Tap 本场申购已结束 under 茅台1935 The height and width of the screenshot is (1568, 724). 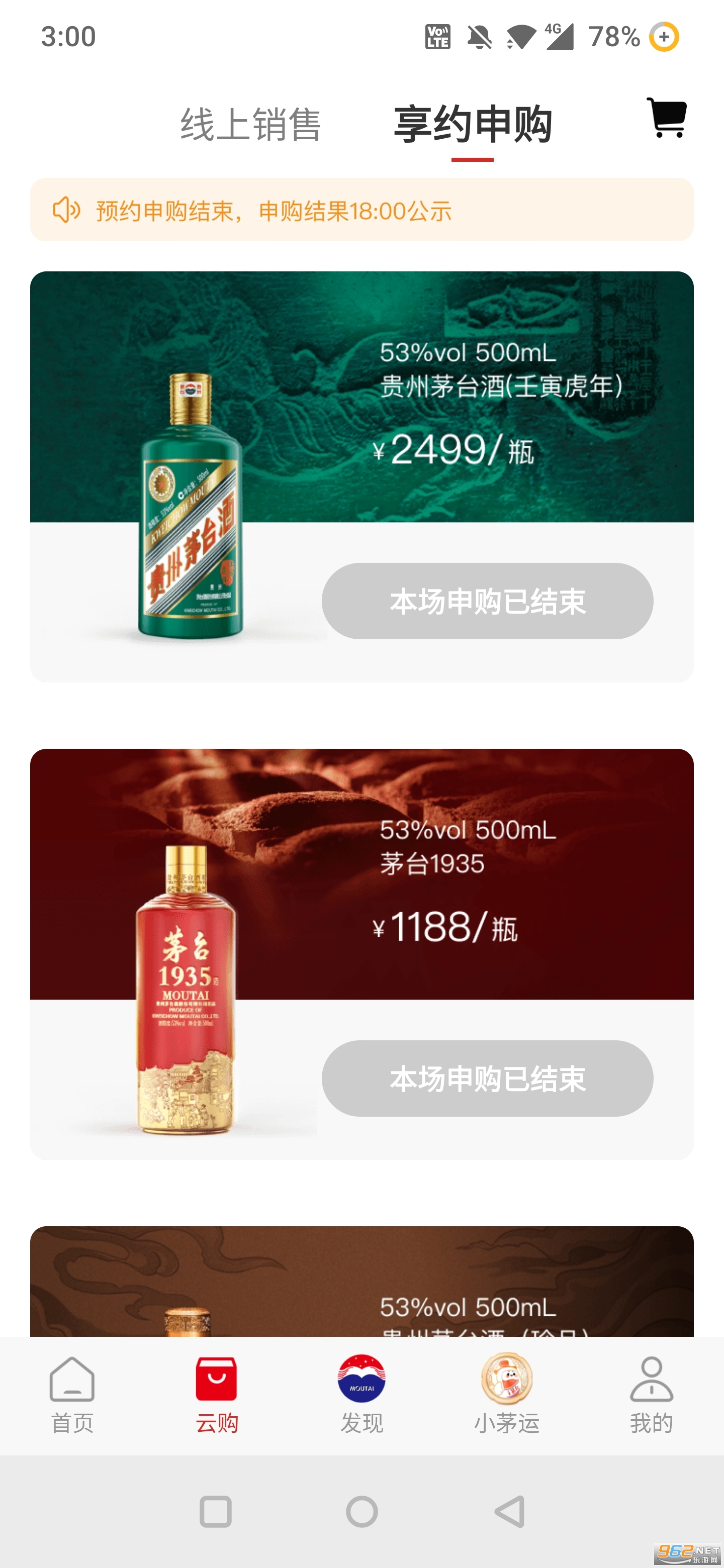487,1079
